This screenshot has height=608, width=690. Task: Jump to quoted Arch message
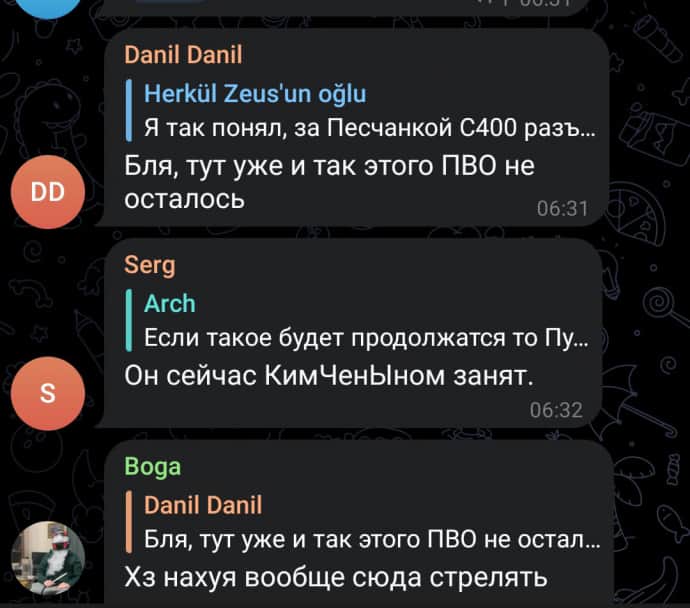pos(360,320)
